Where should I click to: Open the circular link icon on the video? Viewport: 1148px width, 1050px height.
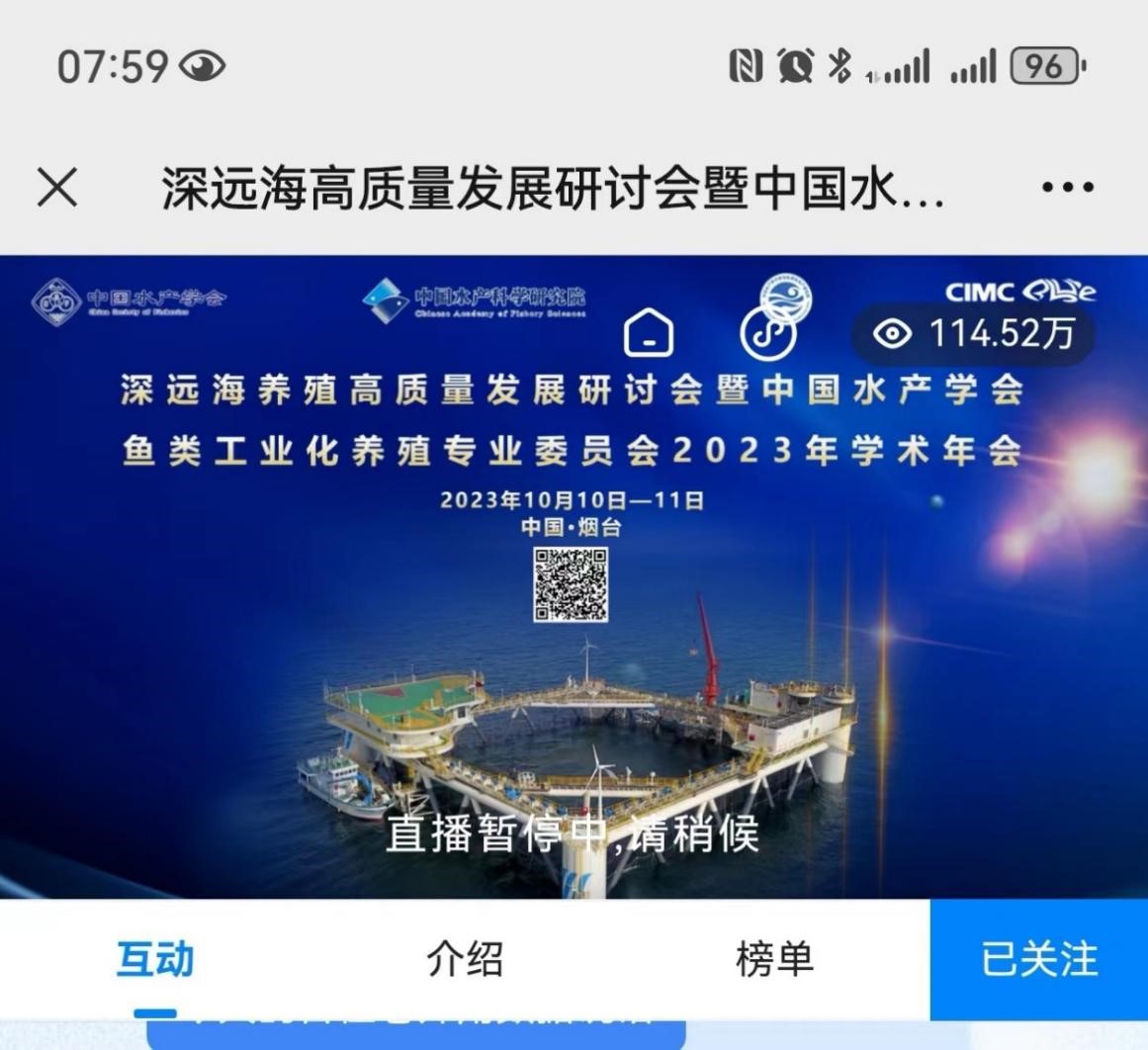[768, 334]
